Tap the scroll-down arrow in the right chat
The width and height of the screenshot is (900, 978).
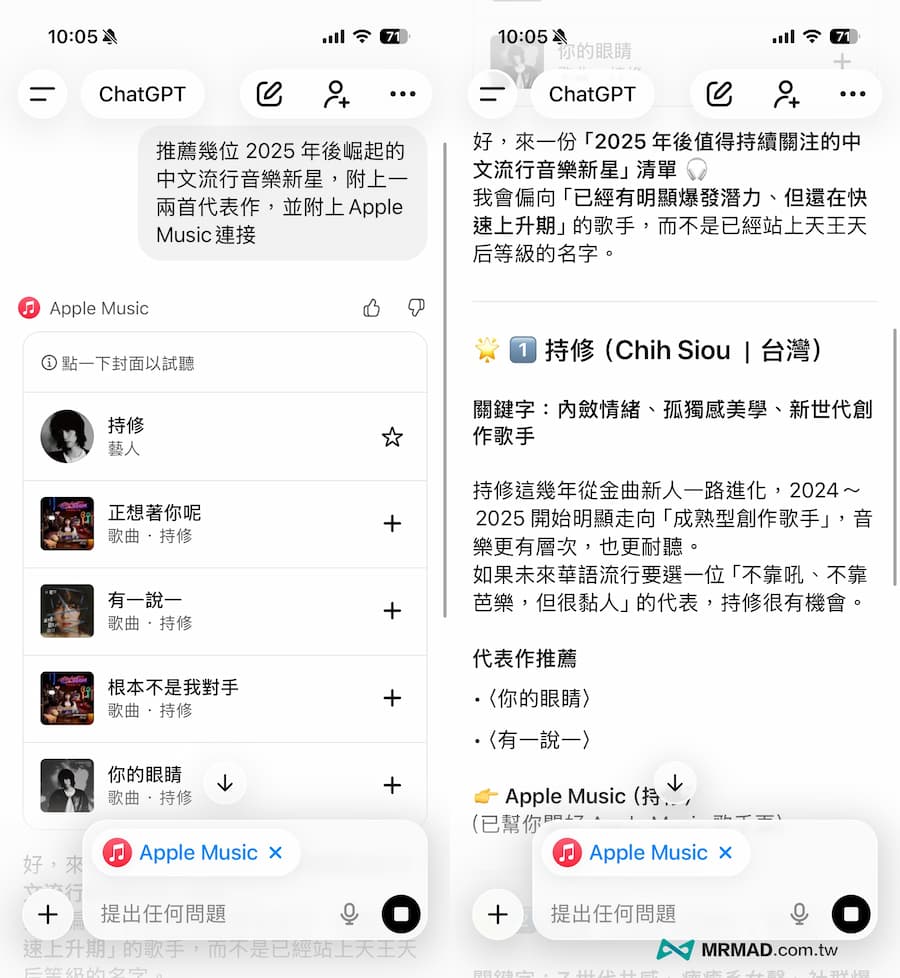click(674, 784)
